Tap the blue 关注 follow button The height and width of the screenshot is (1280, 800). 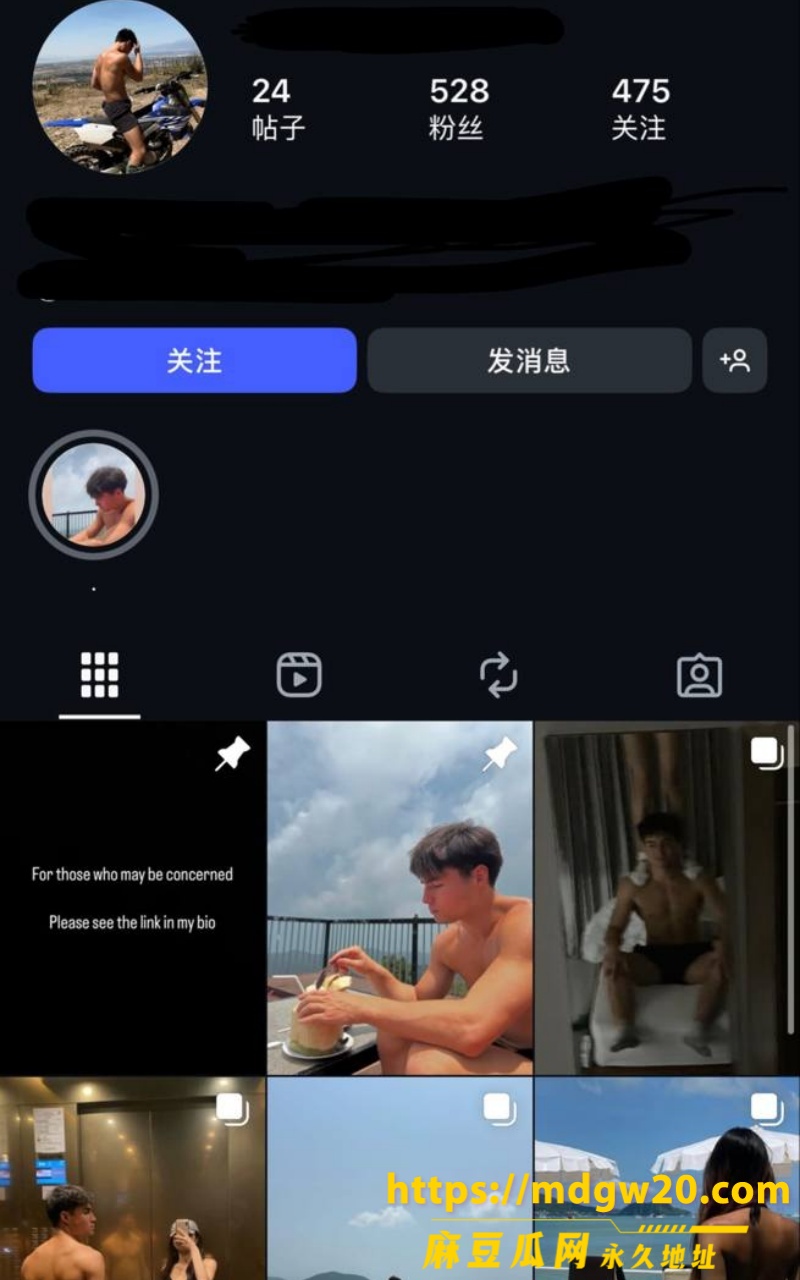click(194, 360)
